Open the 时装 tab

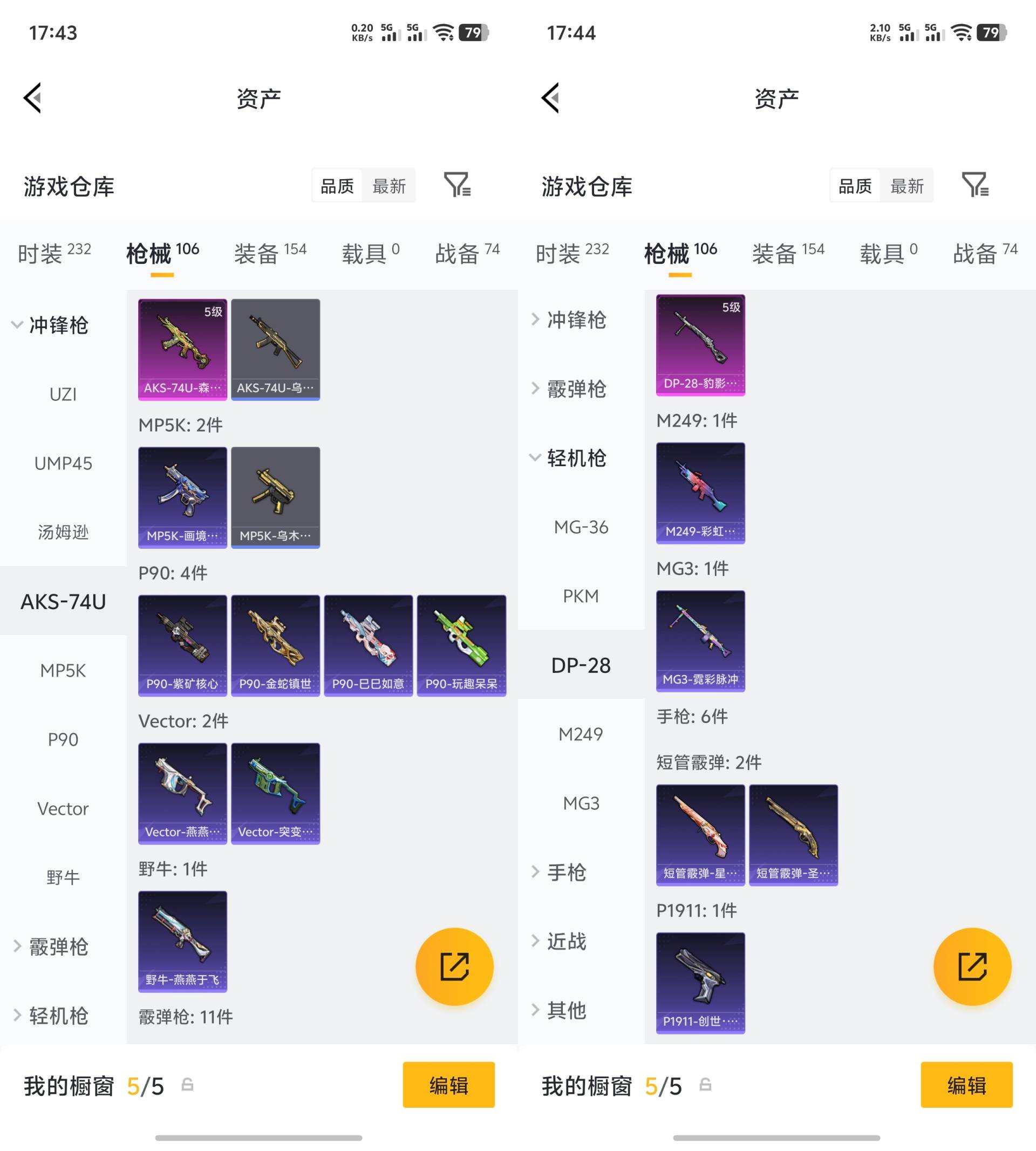click(x=42, y=253)
